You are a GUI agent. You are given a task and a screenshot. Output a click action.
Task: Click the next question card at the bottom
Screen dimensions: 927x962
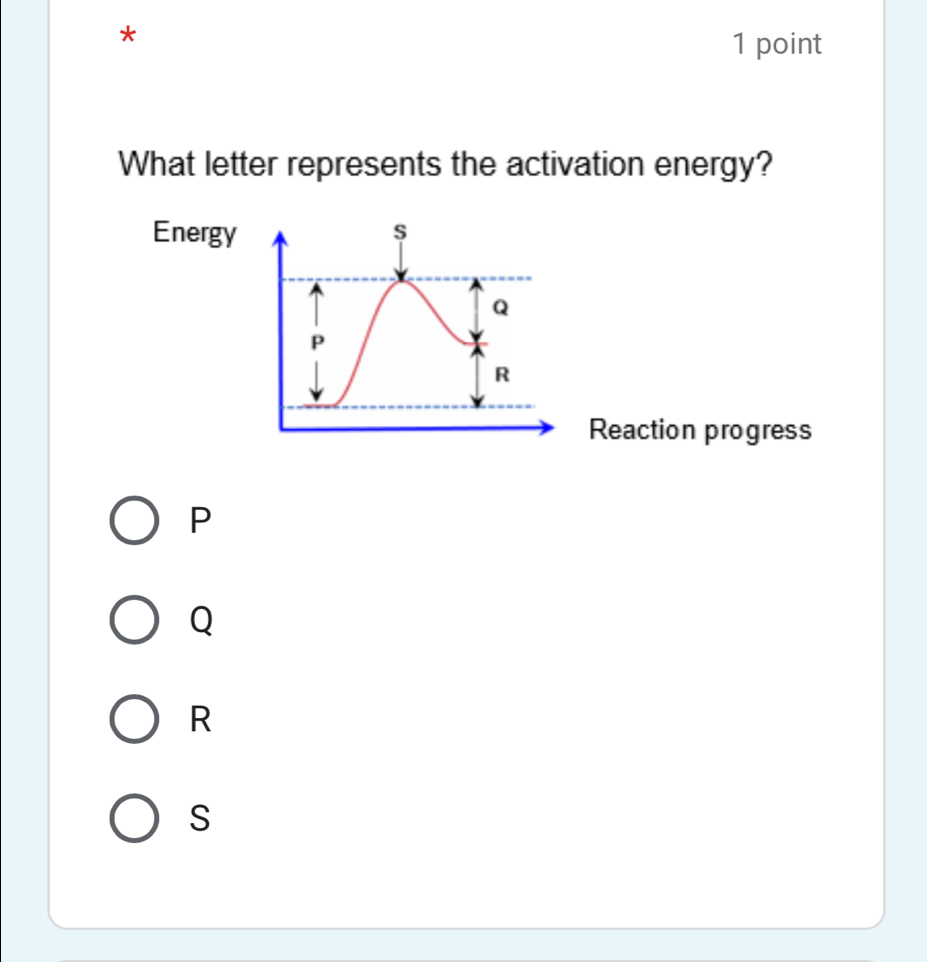[x=463, y=958]
